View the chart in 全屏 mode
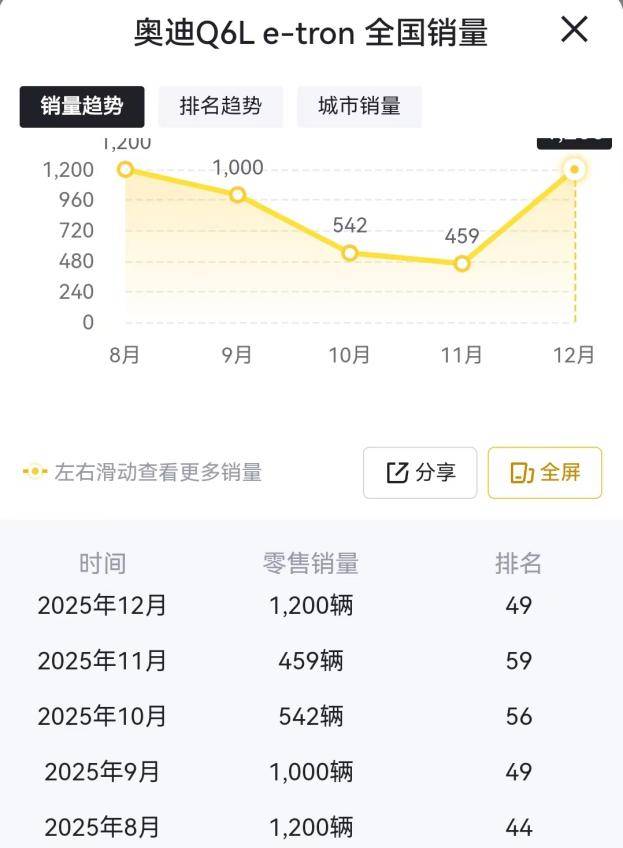The image size is (623, 848). 545,473
